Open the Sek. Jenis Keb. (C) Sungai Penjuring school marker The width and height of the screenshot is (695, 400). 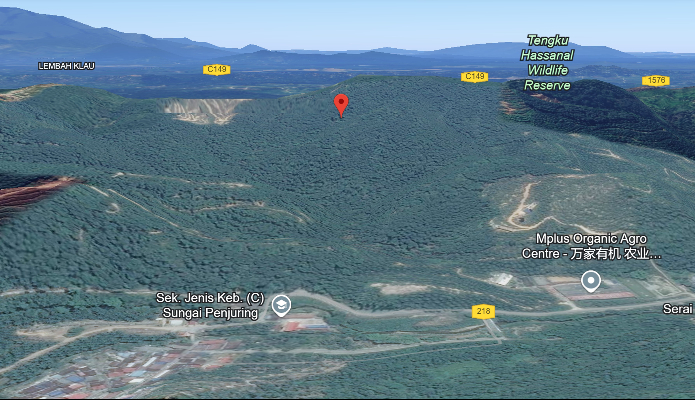click(282, 304)
